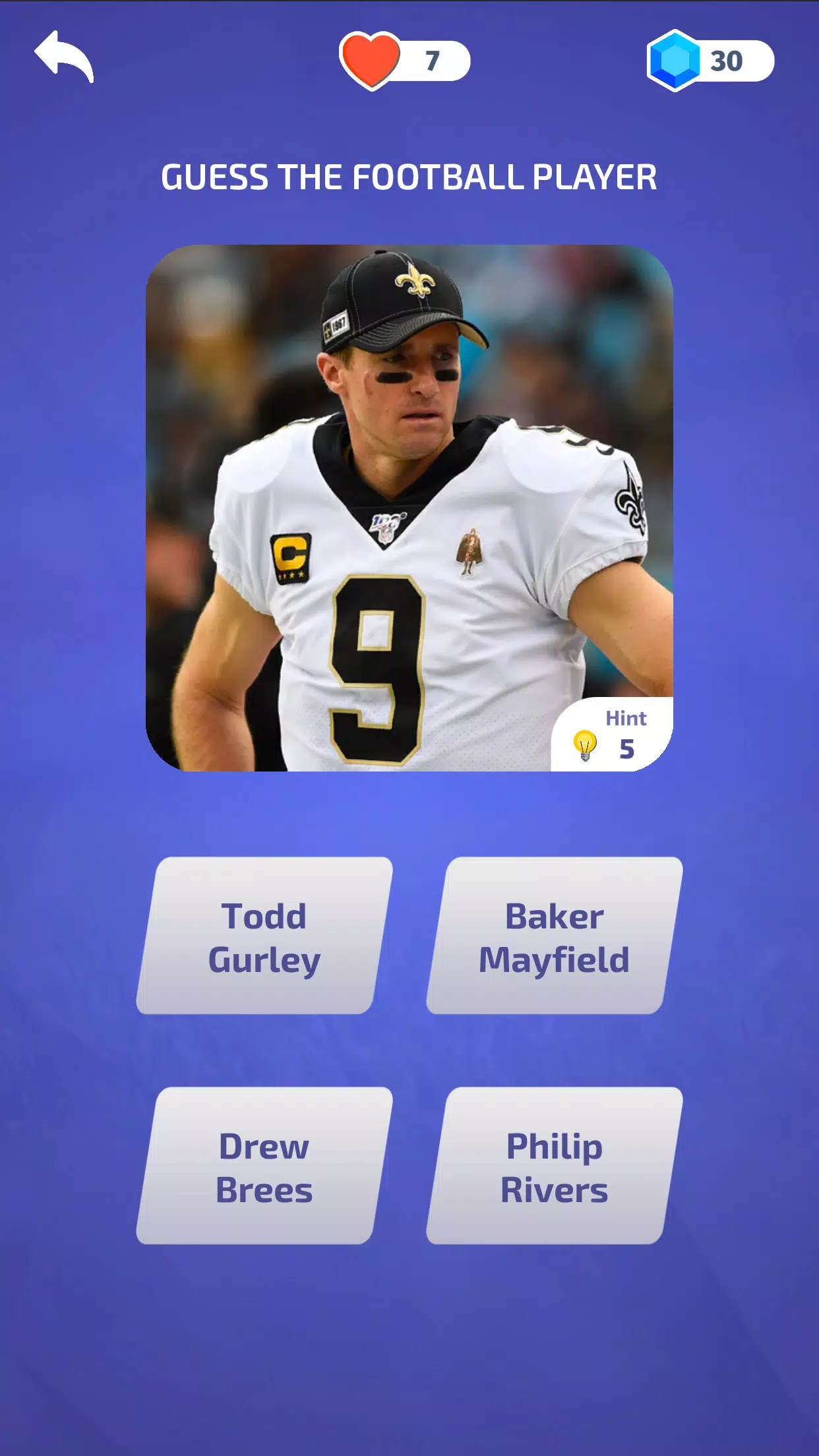The height and width of the screenshot is (1456, 819).
Task: Pick the Drew Brees option
Action: [x=264, y=1167]
